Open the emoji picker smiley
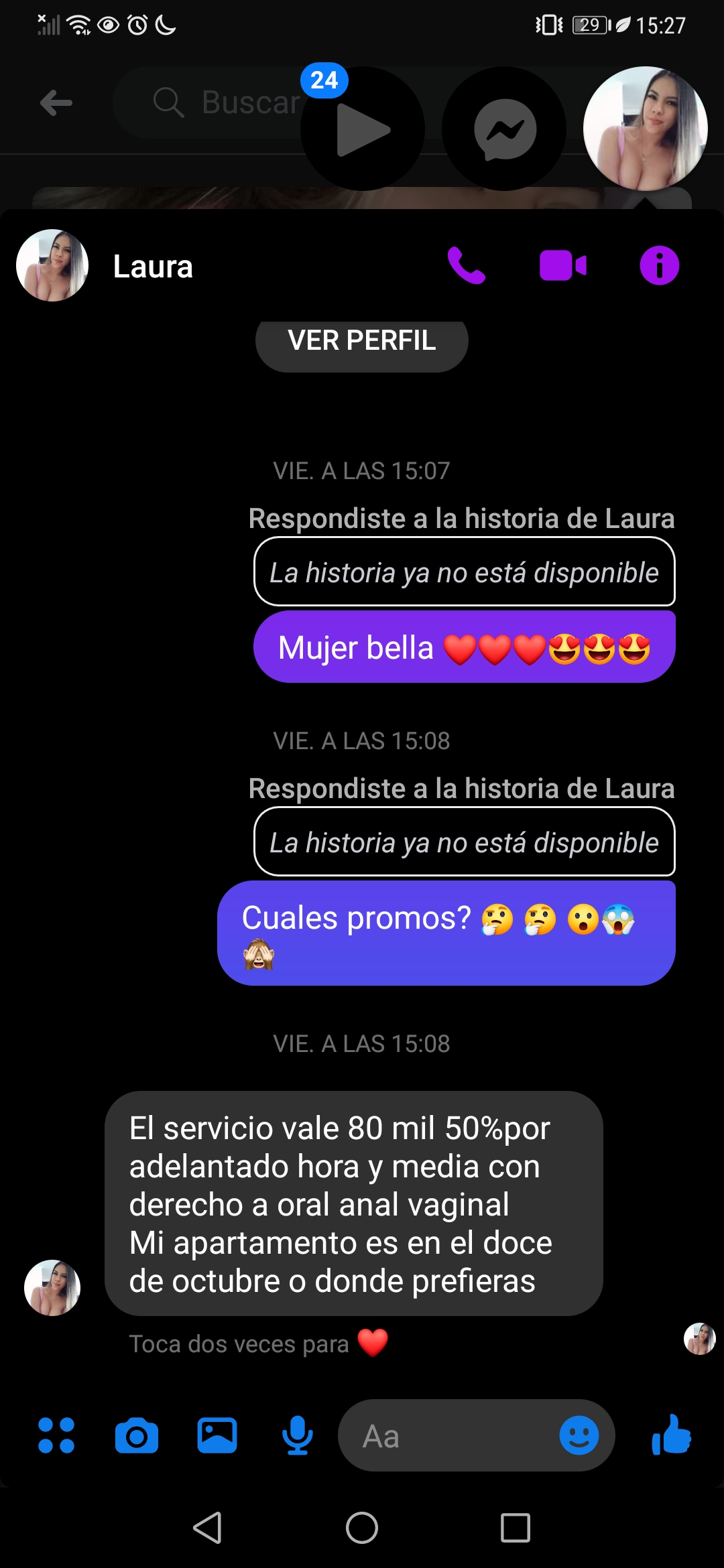 (x=579, y=1435)
